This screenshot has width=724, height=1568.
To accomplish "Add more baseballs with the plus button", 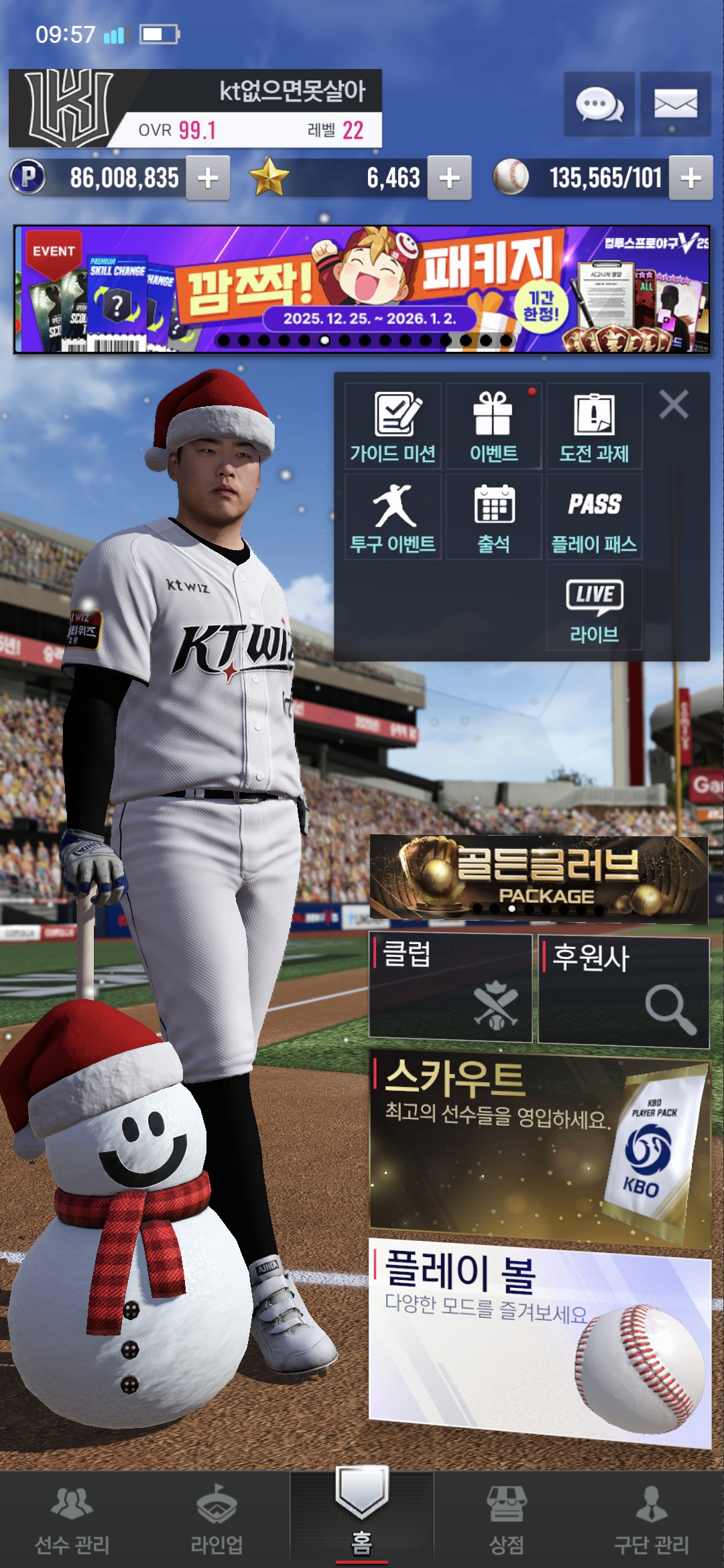I will 690,178.
